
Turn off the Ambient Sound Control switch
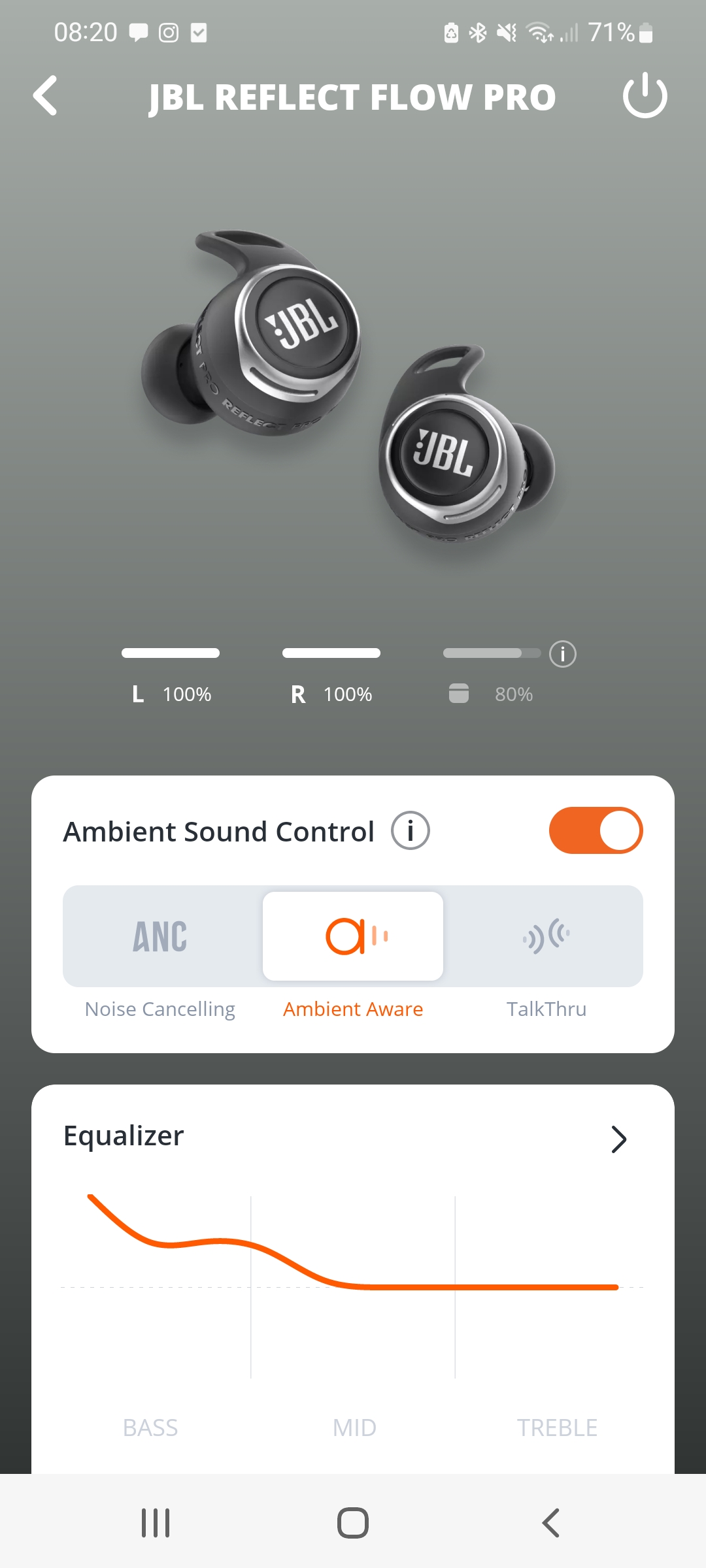coord(596,831)
